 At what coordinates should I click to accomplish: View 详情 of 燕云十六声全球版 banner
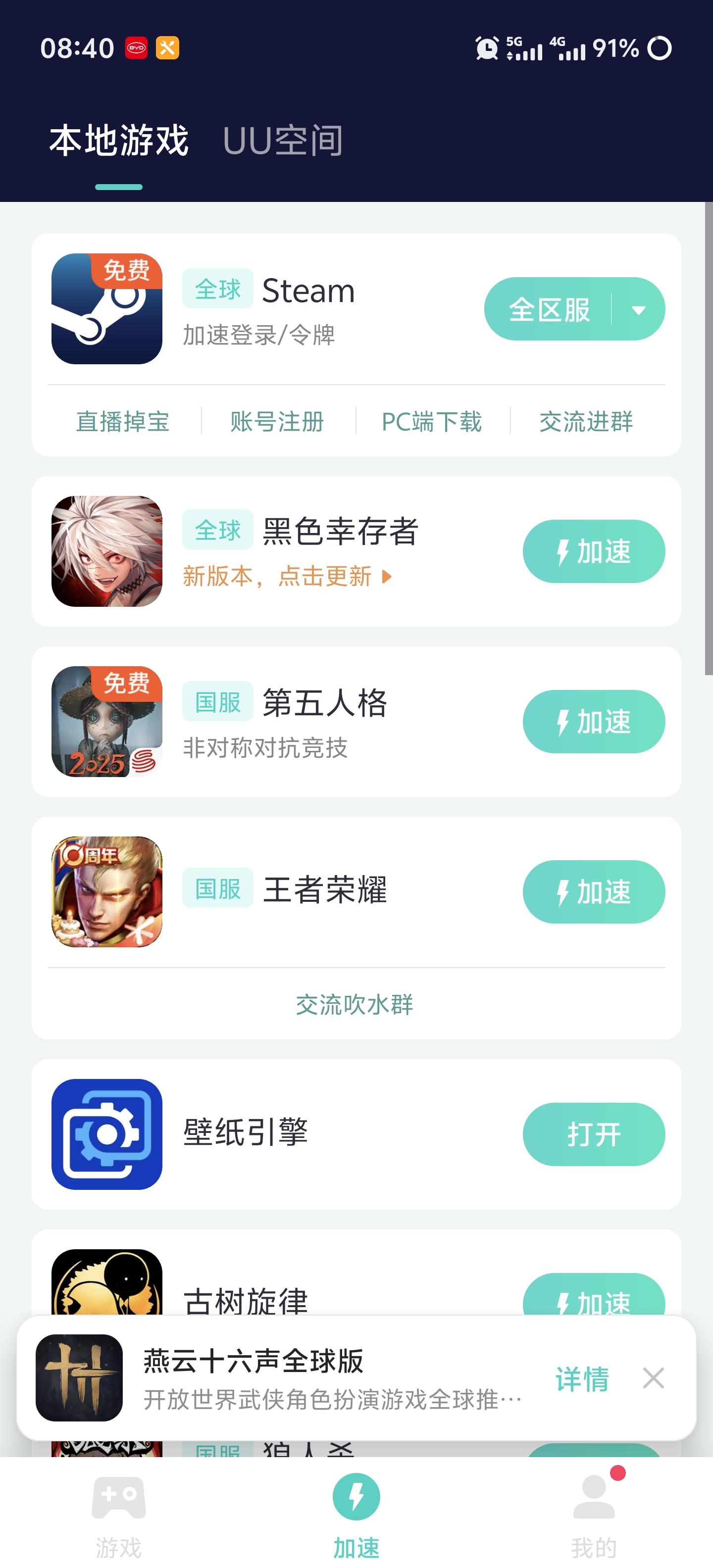(581, 1379)
